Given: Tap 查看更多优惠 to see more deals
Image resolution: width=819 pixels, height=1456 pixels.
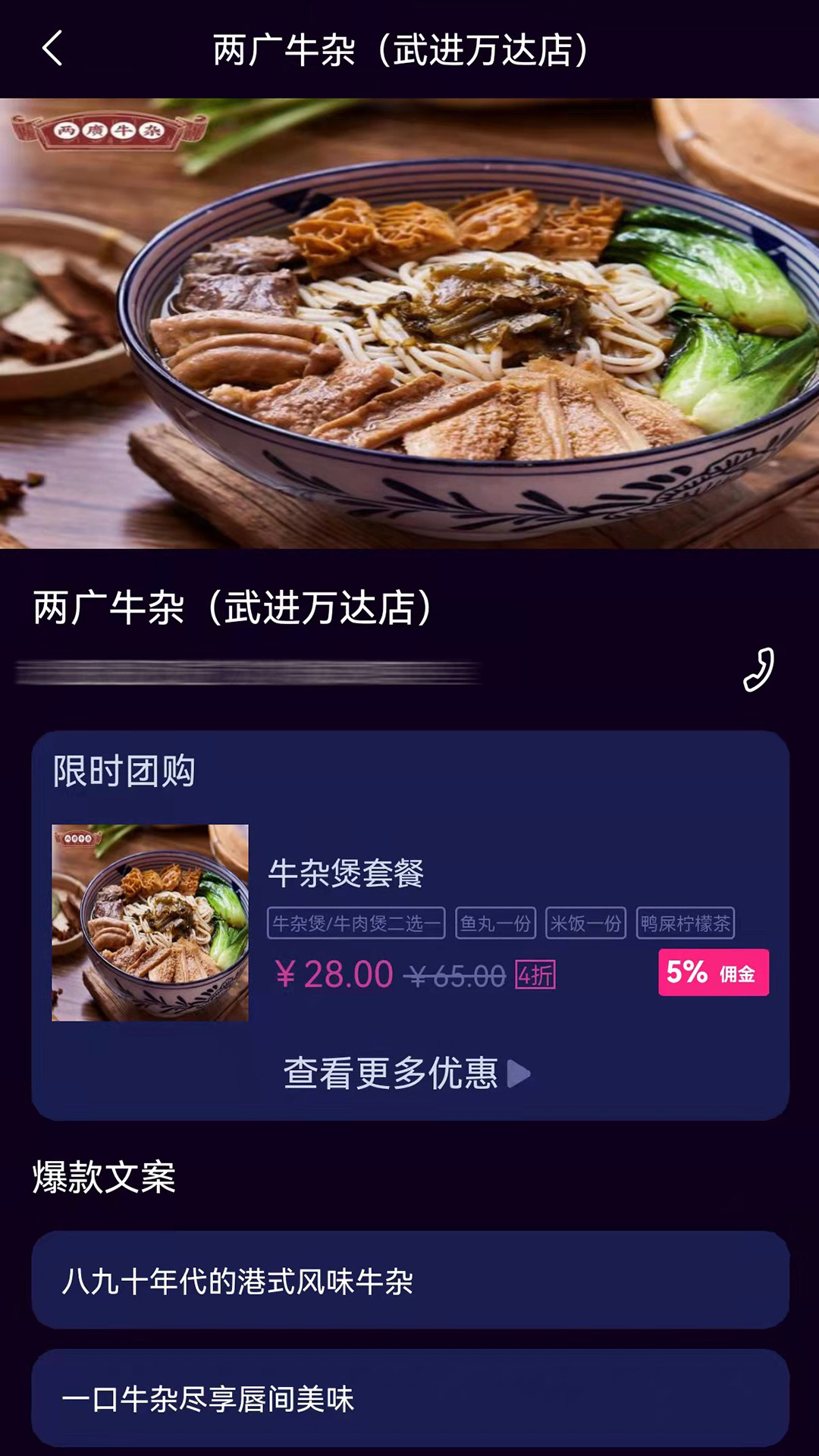Looking at the screenshot, I should (406, 1074).
